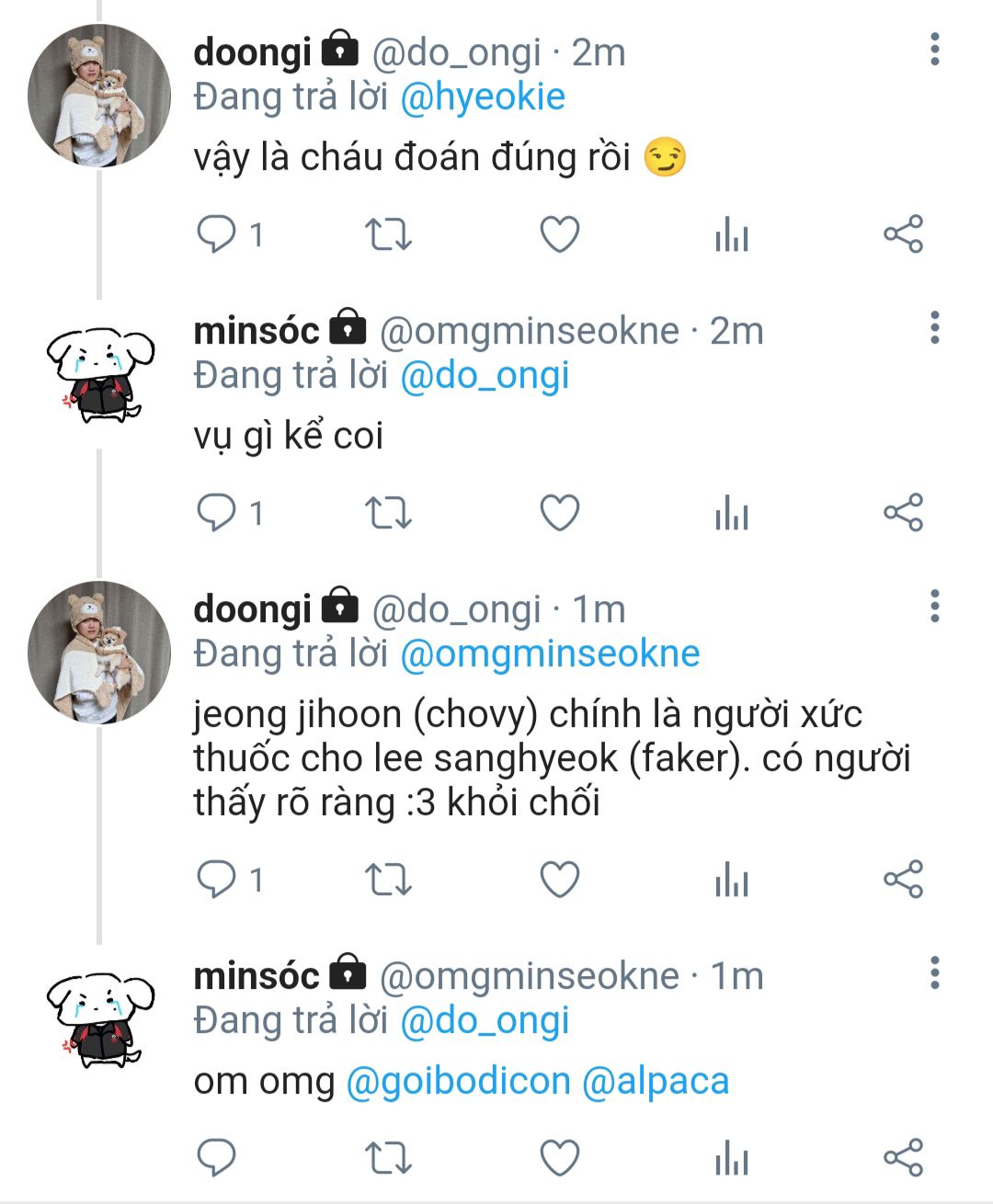The image size is (993, 1204).
Task: Like minsóc's "om omg" tweet
Action: (559, 1157)
